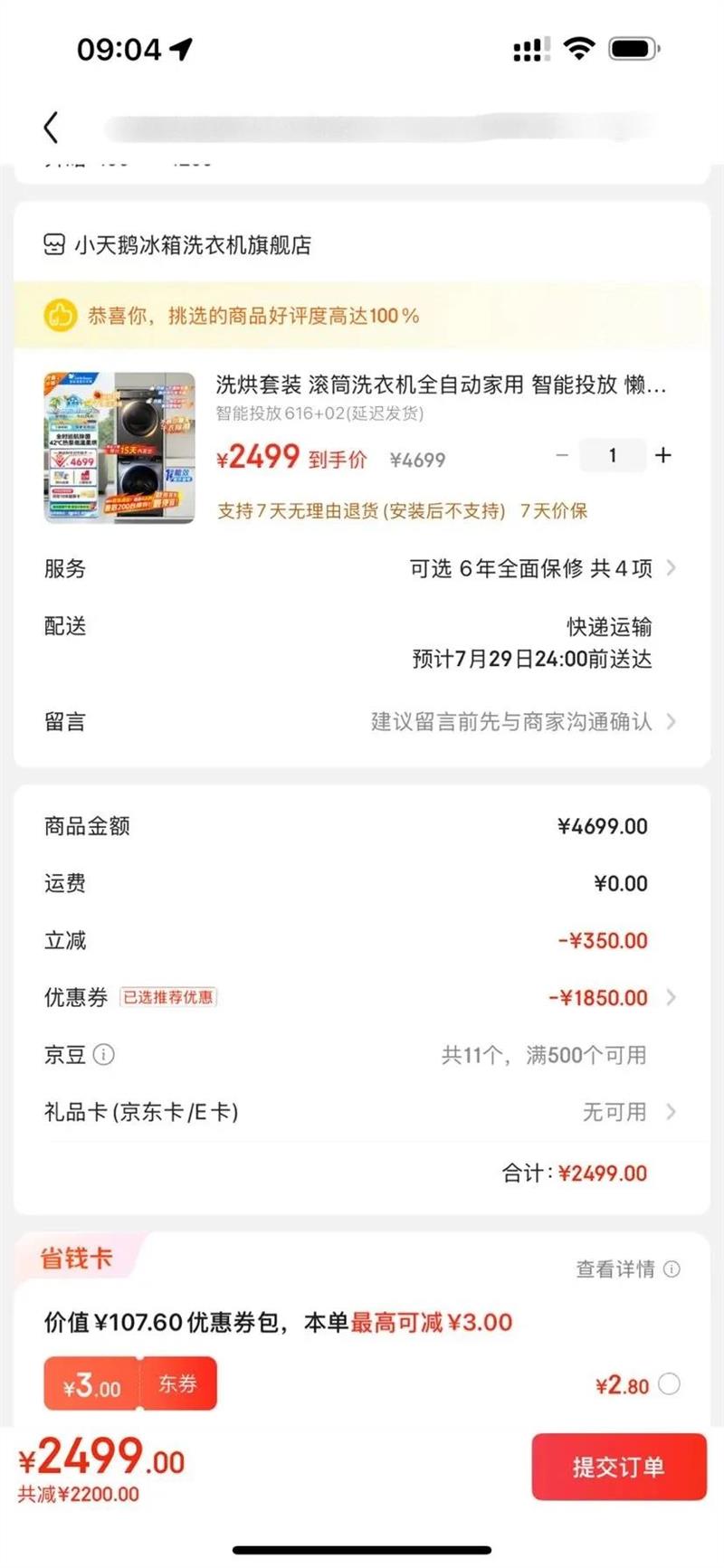Open the 礼品卡 gift card row
This screenshot has width=724, height=1568.
[x=360, y=1112]
